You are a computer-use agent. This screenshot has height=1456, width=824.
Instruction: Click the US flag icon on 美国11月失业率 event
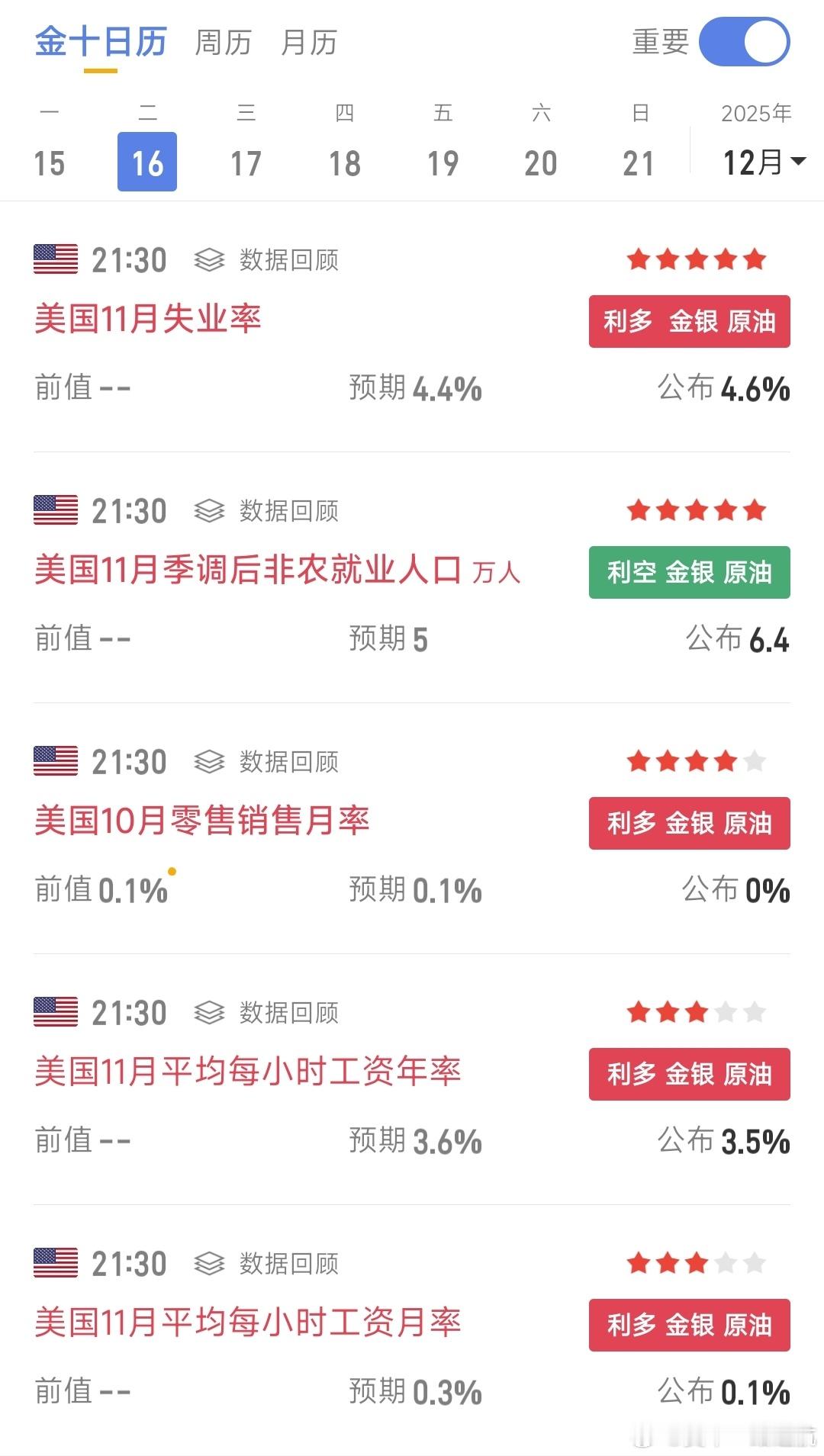pos(55,259)
